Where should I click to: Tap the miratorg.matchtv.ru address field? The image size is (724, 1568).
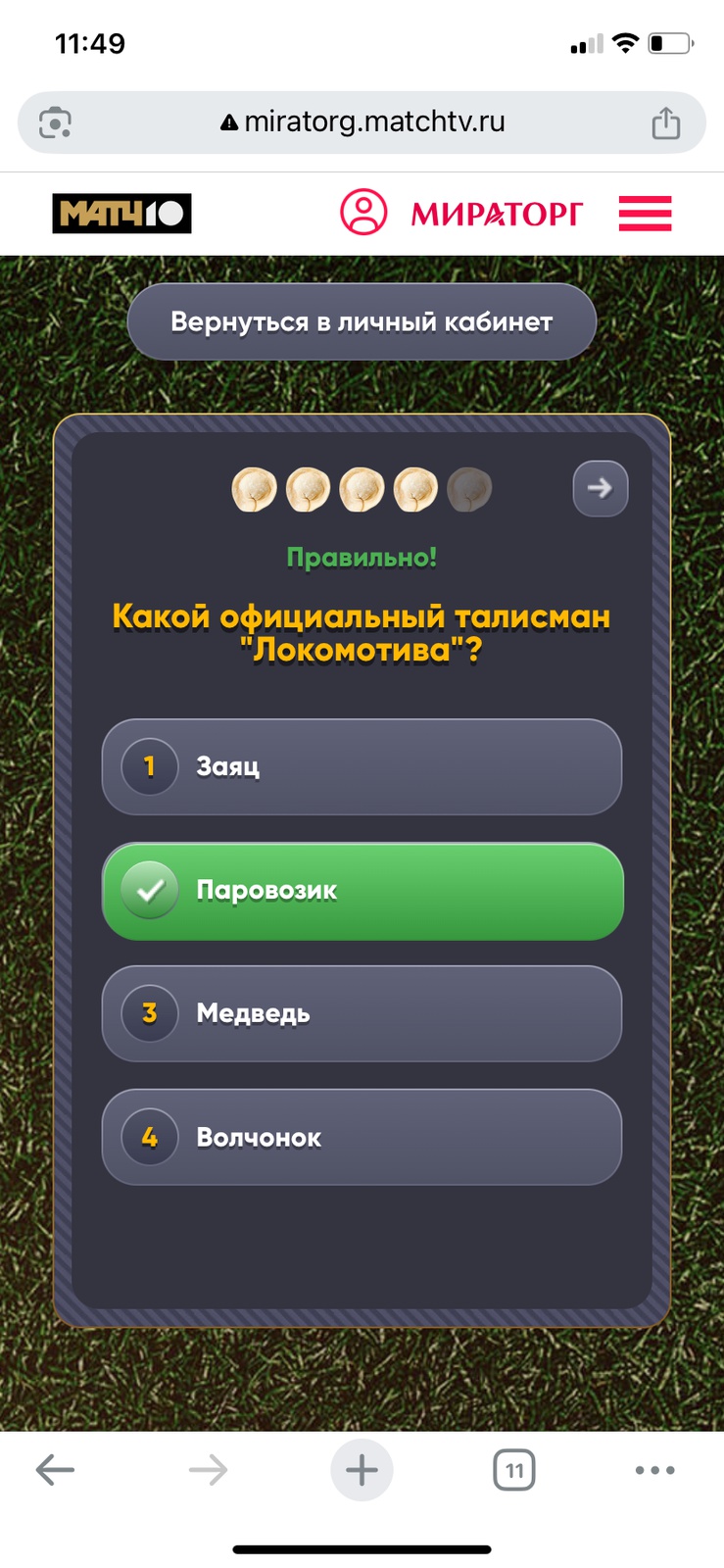click(x=362, y=122)
